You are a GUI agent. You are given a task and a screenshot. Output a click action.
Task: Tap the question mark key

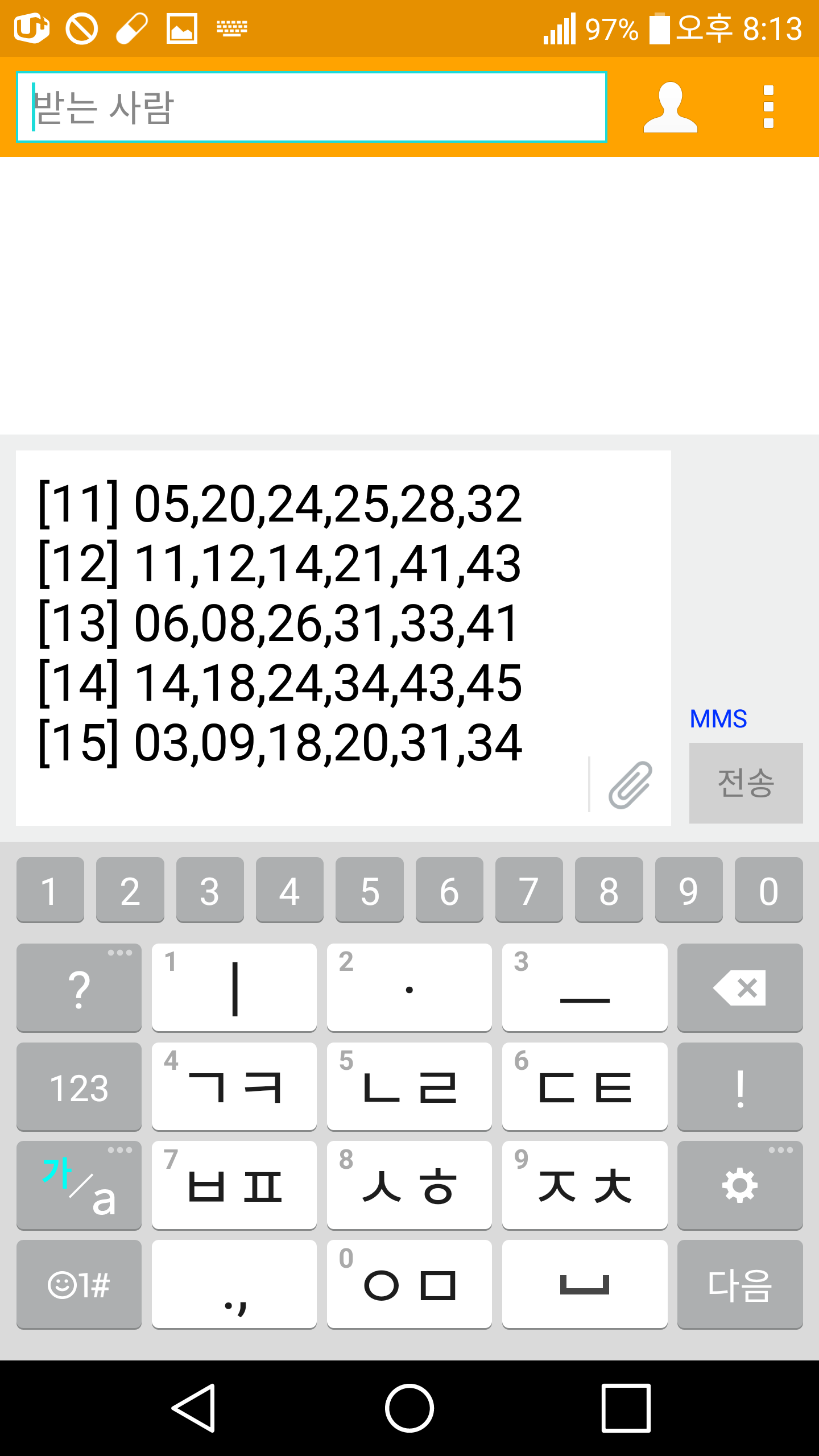pyautogui.click(x=78, y=988)
